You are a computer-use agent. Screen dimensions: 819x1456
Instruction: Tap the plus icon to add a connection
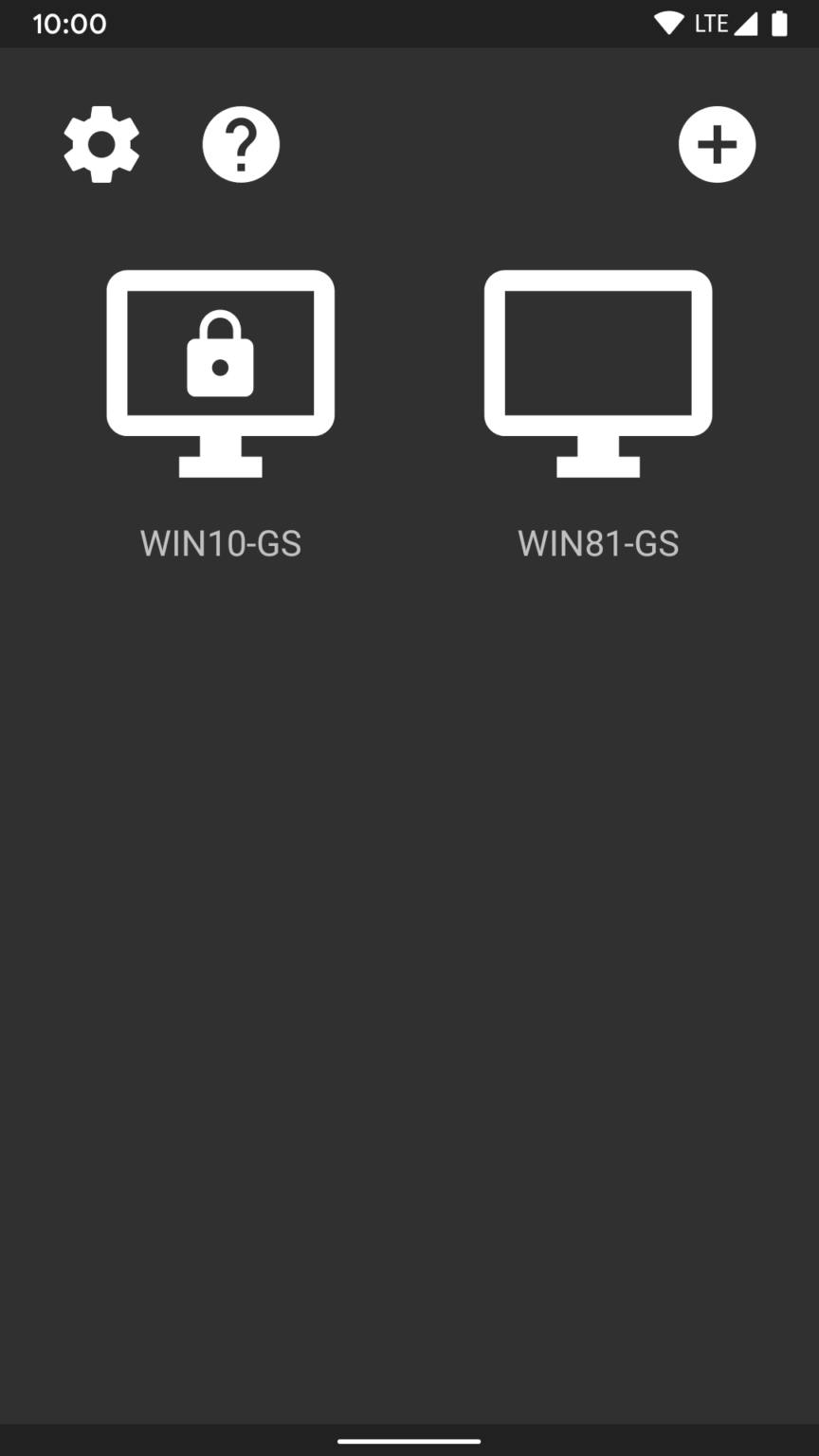[717, 143]
